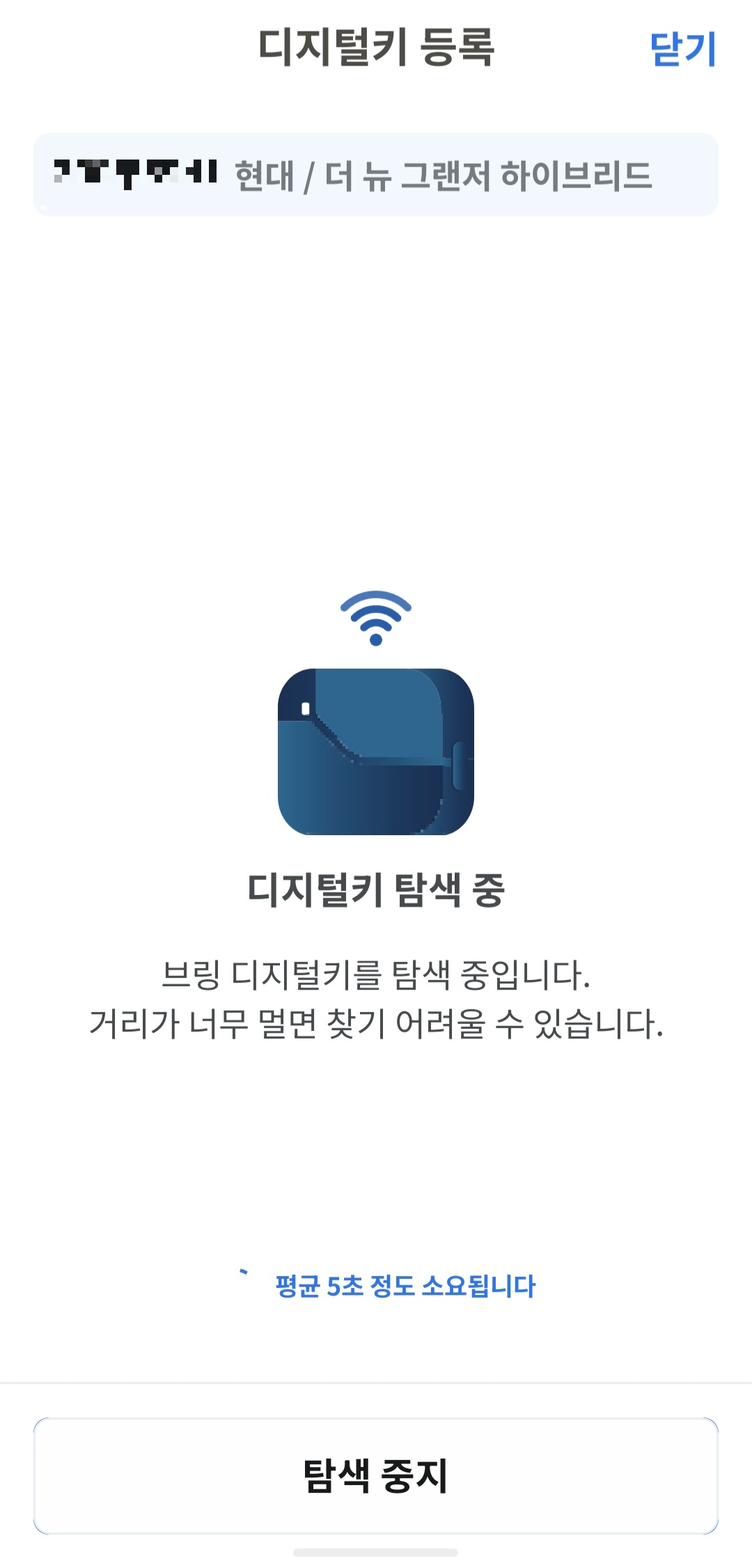
Task: Tap the 디지털키 등록 title
Action: pyautogui.click(x=376, y=49)
